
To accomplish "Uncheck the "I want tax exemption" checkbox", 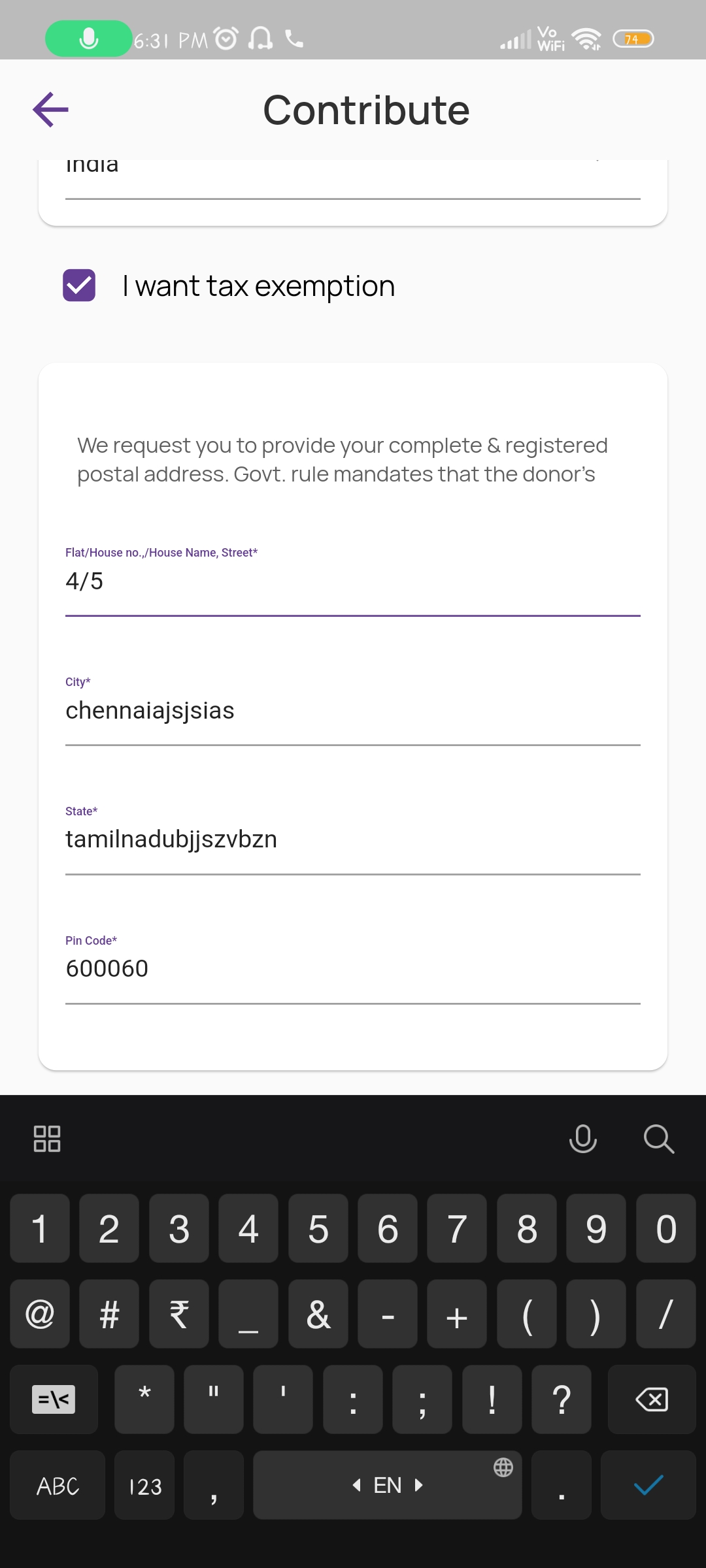I will [x=79, y=286].
